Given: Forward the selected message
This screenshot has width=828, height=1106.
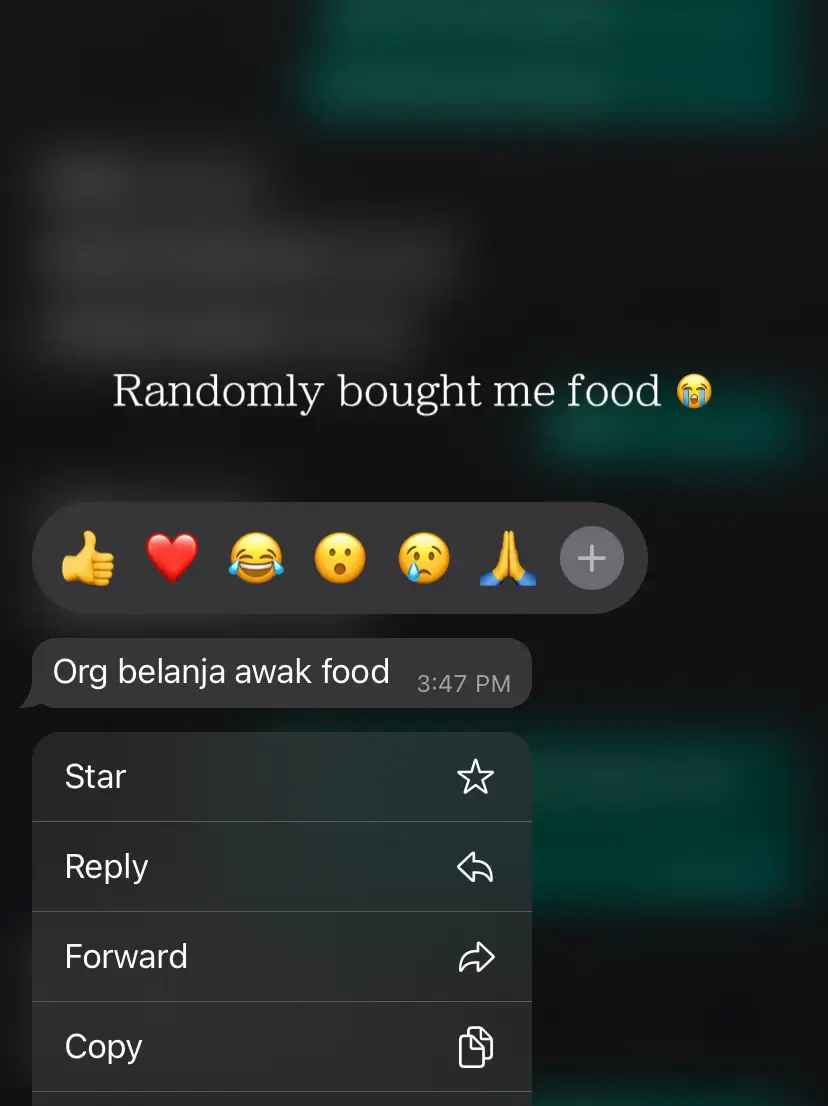Looking at the screenshot, I should [x=282, y=957].
